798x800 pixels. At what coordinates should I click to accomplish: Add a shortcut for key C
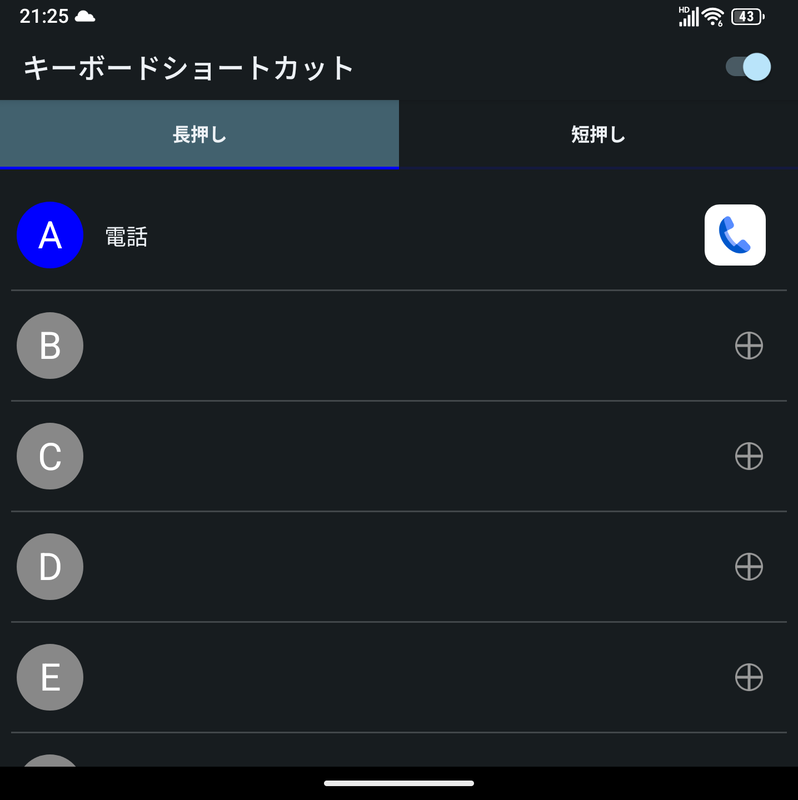(x=748, y=456)
